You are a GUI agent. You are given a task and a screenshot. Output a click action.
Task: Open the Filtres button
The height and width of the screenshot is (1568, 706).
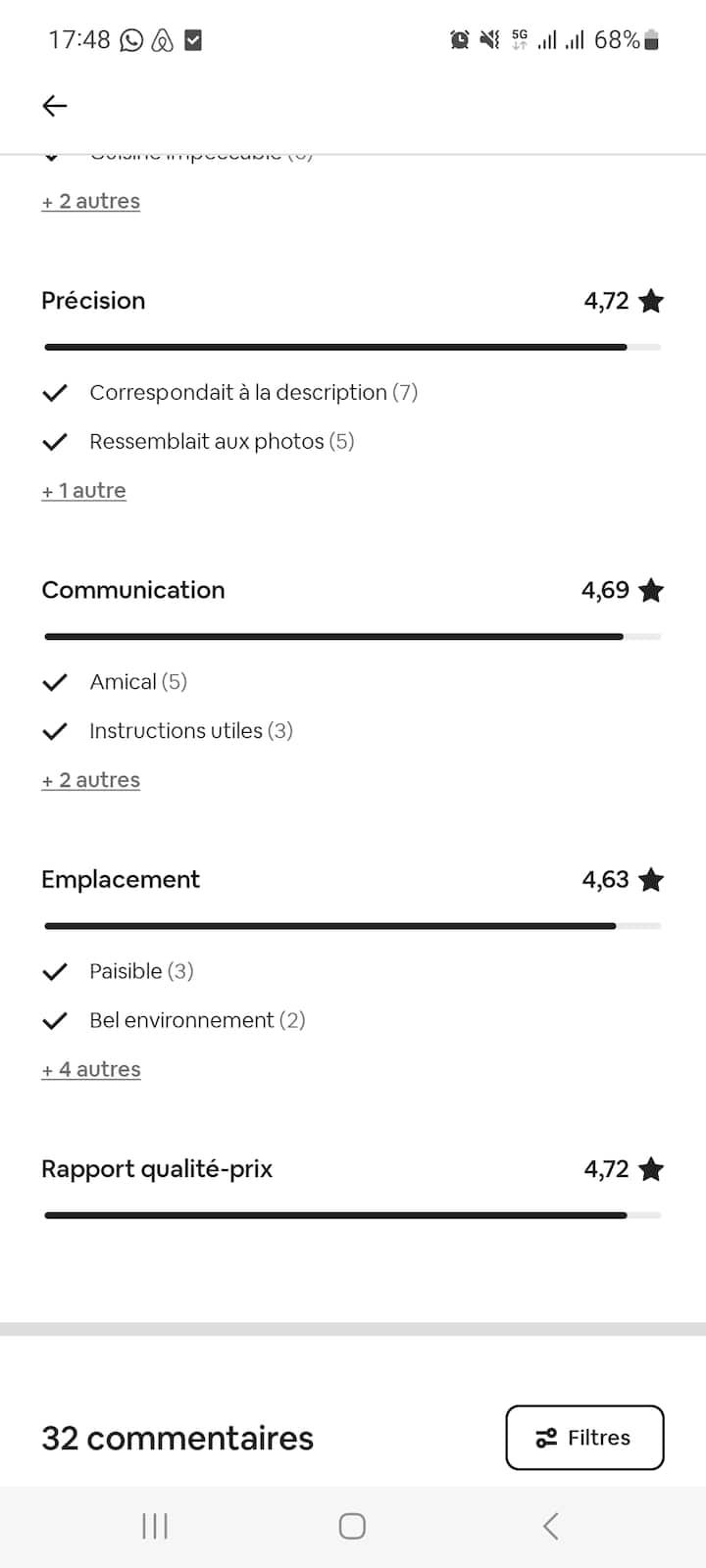pyautogui.click(x=584, y=1438)
